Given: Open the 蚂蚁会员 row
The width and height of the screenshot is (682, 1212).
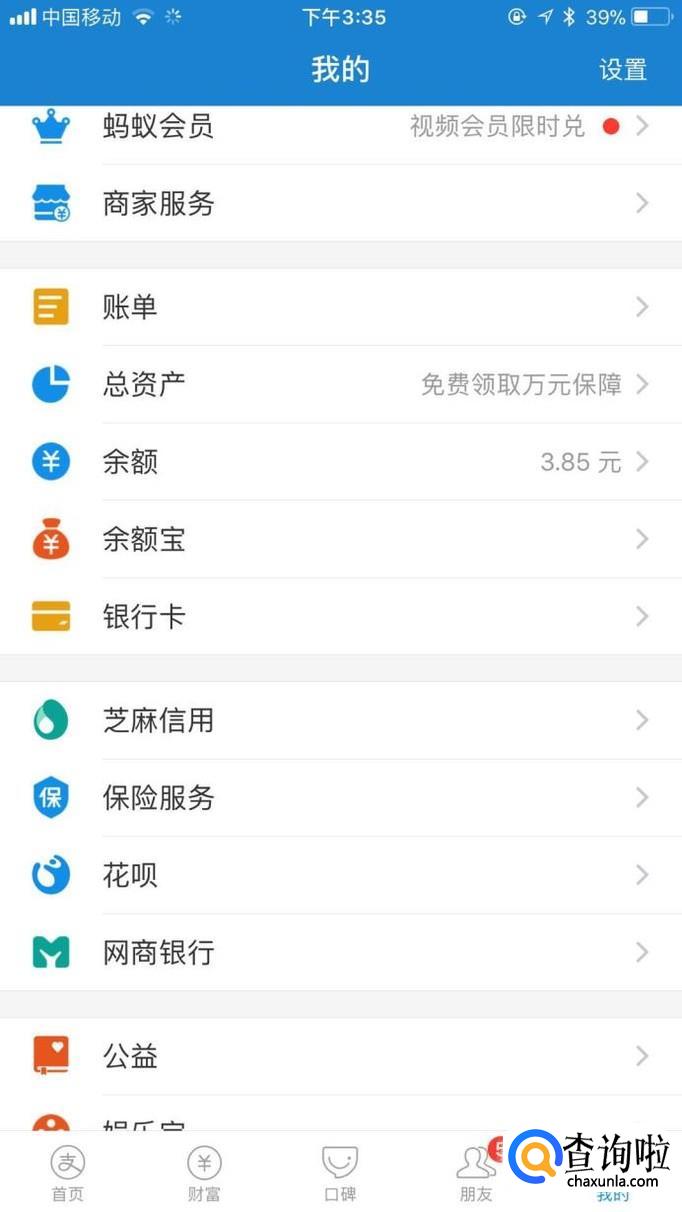Looking at the screenshot, I should click(340, 127).
